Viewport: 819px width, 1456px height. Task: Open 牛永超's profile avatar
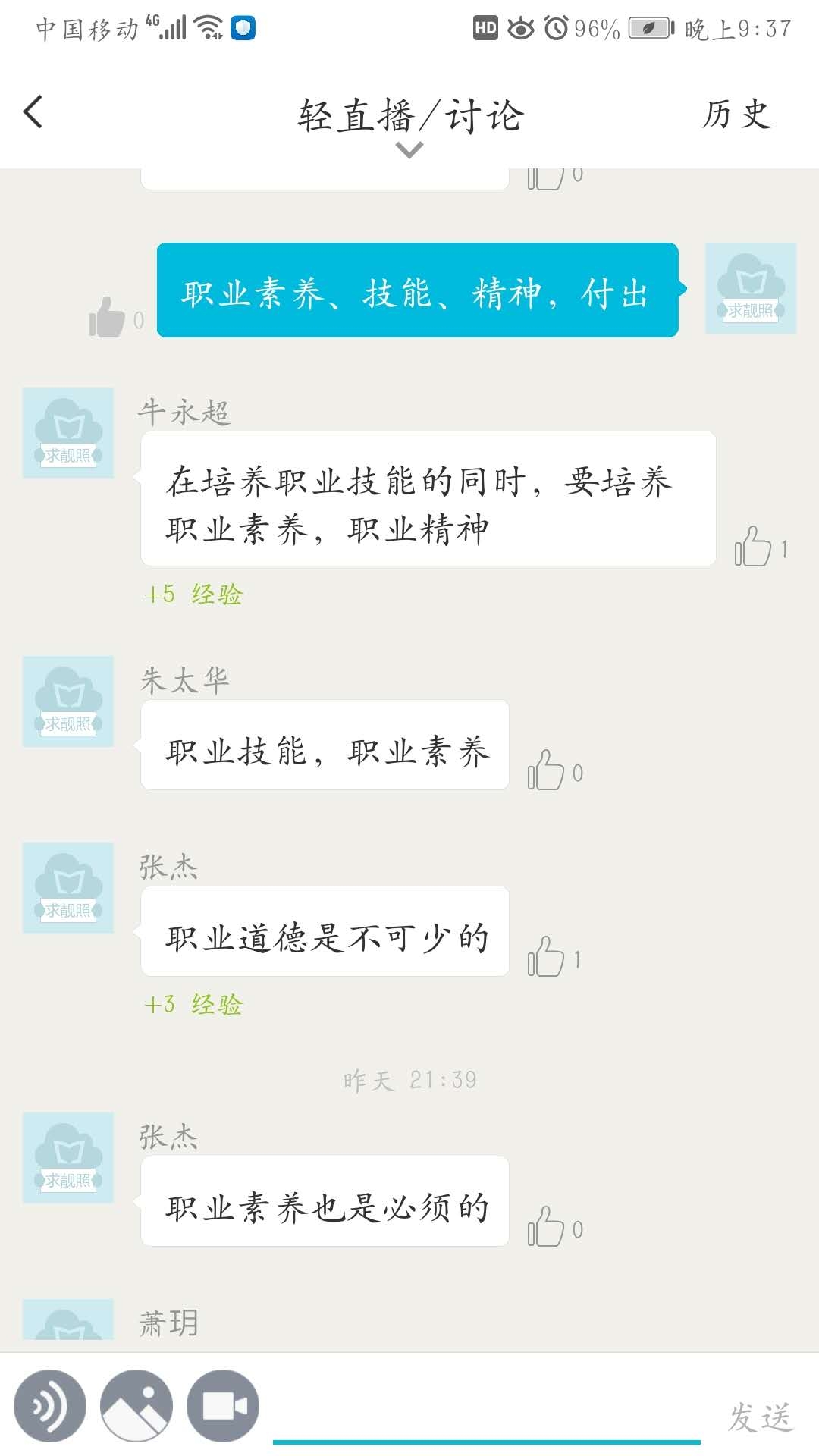pyautogui.click(x=68, y=433)
